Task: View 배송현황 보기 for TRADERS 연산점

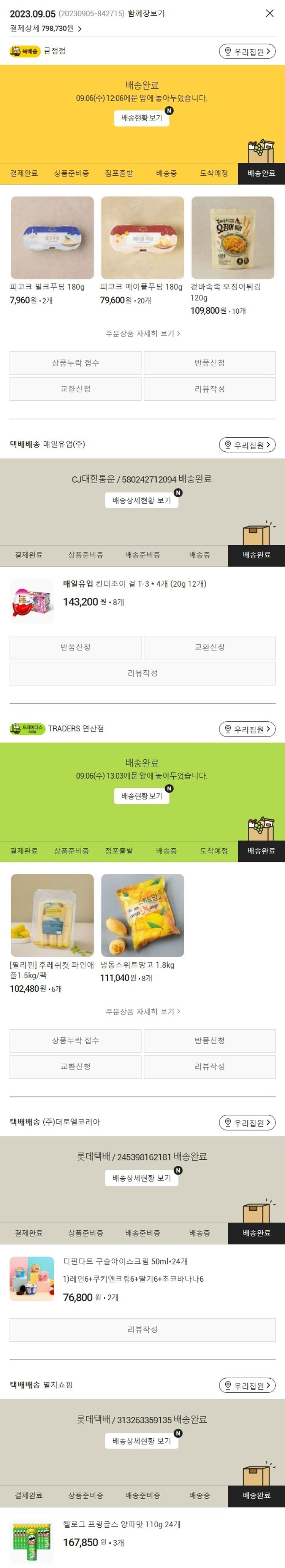Action: pos(142,796)
